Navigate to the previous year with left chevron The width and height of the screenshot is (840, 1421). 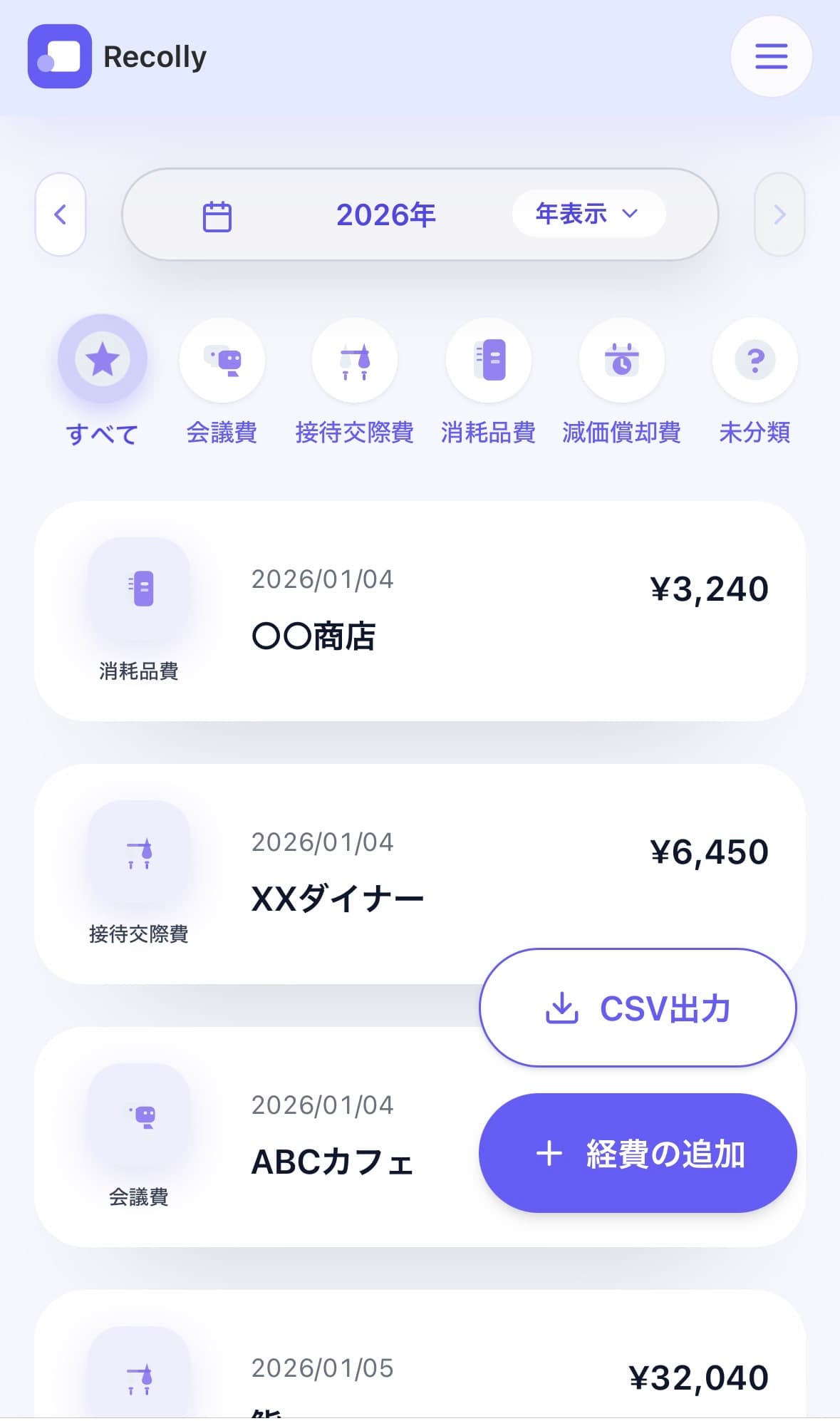click(61, 215)
